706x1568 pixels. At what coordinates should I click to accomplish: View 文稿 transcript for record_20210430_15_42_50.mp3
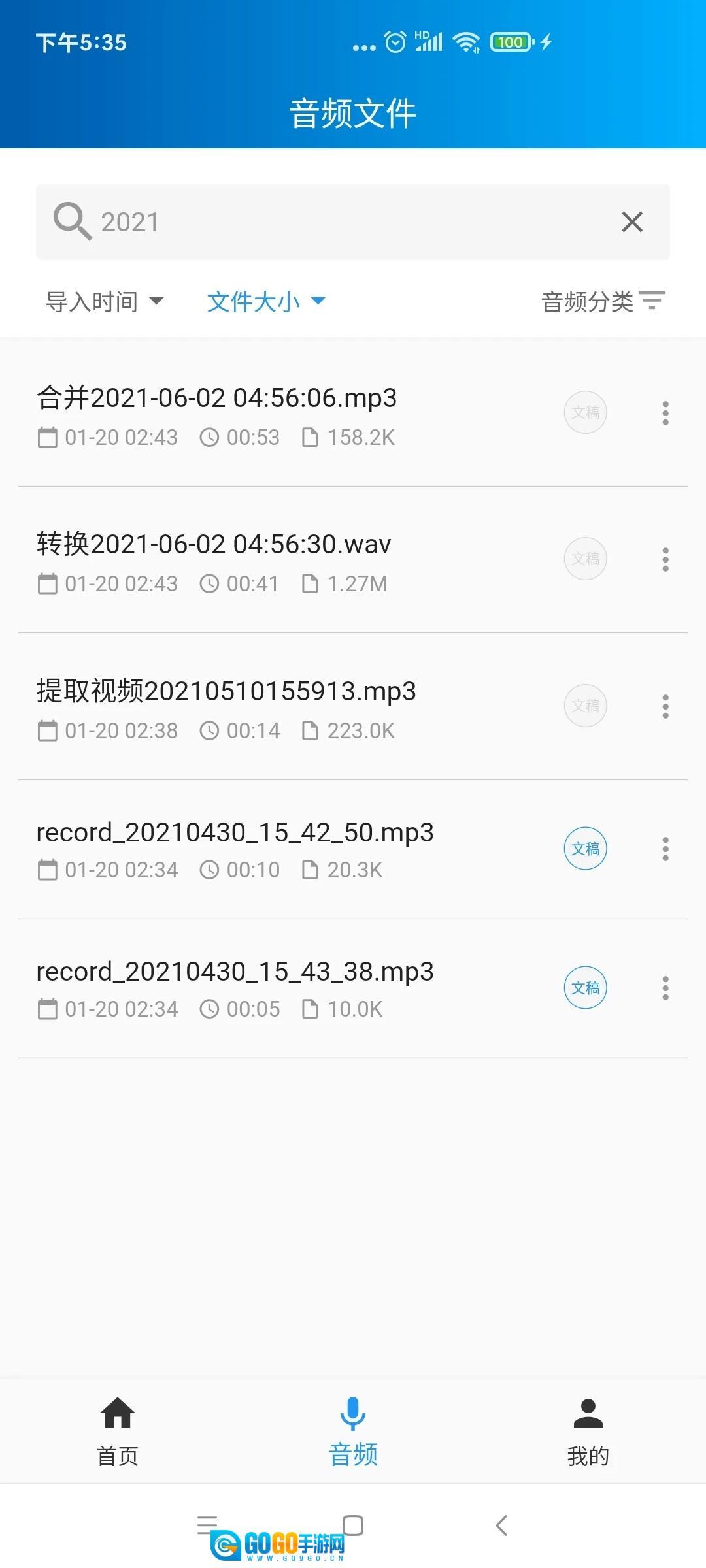[585, 849]
